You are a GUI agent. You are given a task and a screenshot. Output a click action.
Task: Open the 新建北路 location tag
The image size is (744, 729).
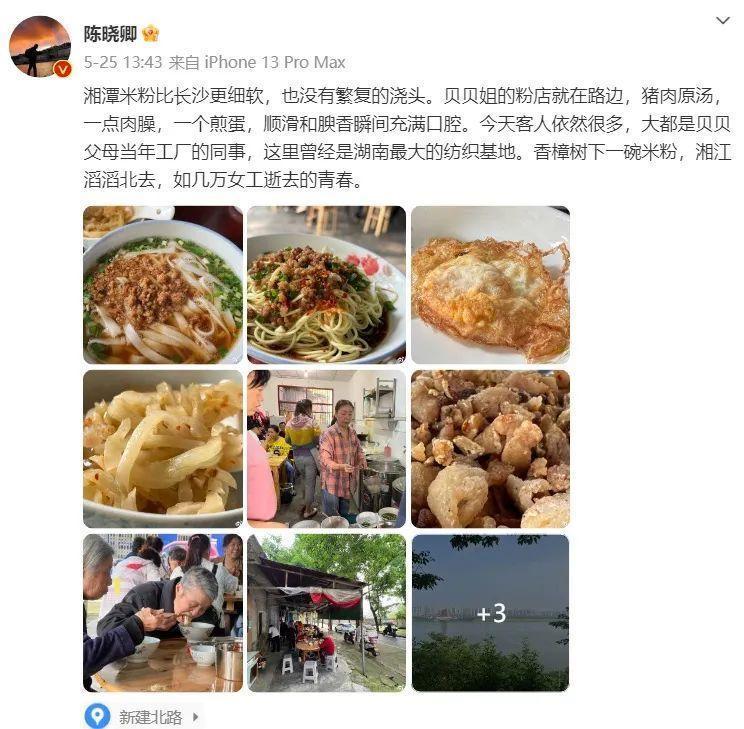150,716
